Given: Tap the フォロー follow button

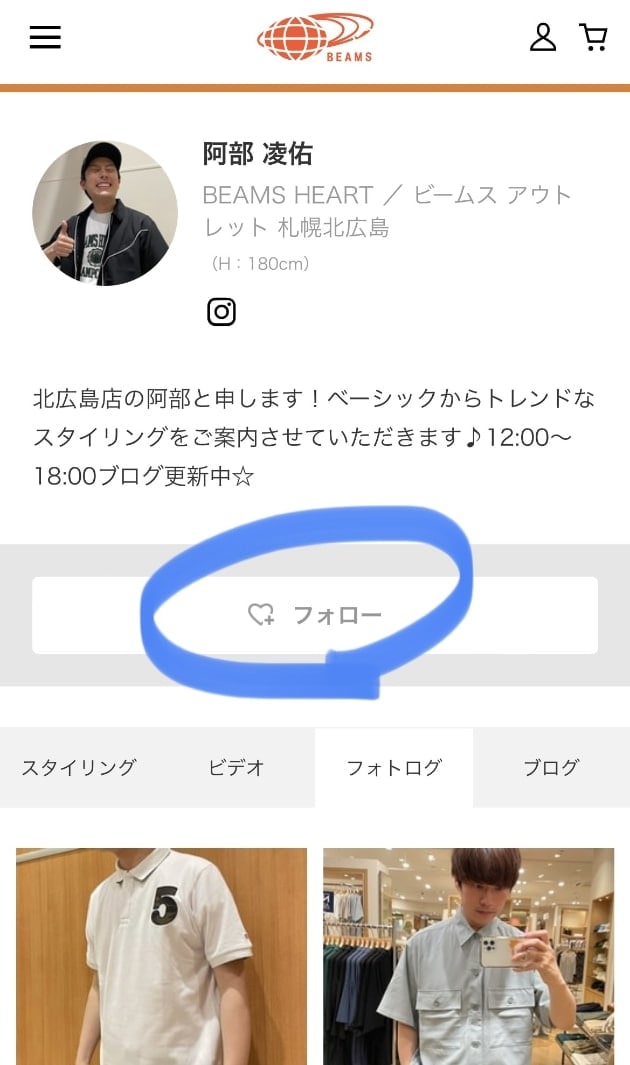Looking at the screenshot, I should point(315,615).
